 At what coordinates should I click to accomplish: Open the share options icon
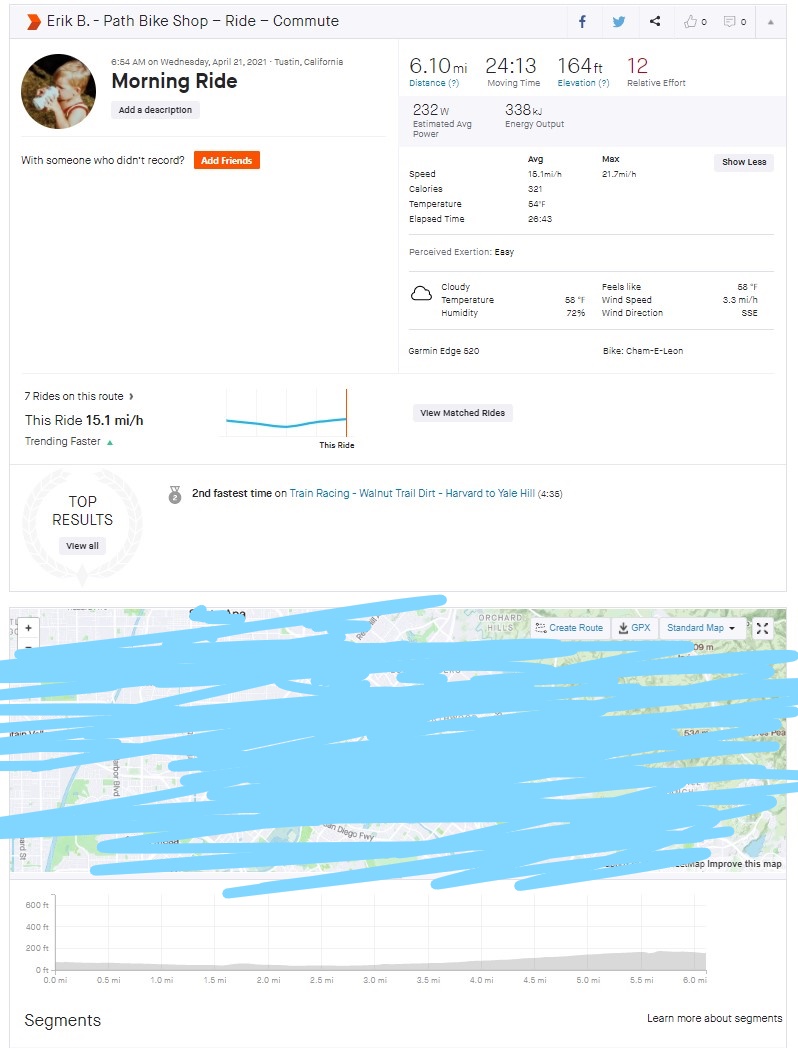click(x=654, y=21)
